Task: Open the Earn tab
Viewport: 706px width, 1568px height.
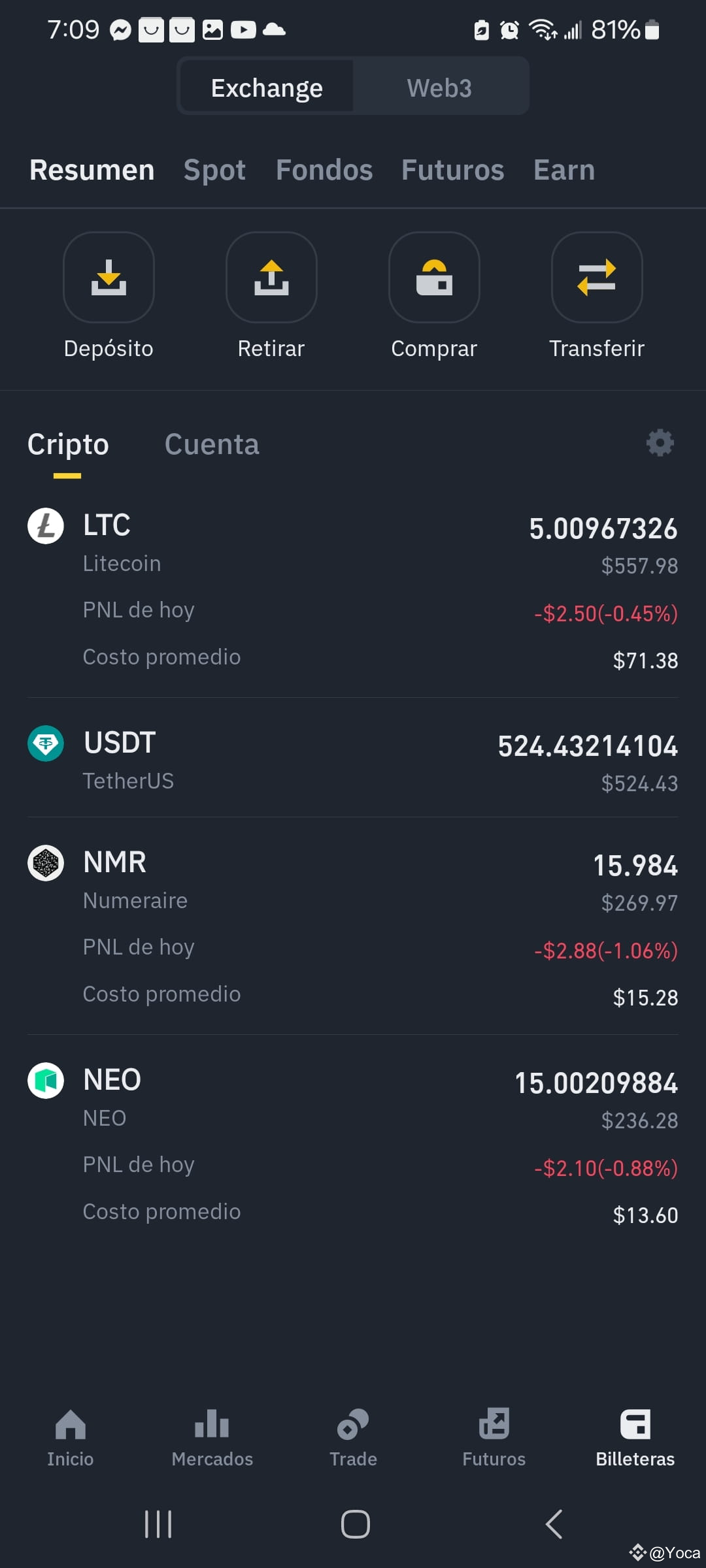Action: (564, 170)
